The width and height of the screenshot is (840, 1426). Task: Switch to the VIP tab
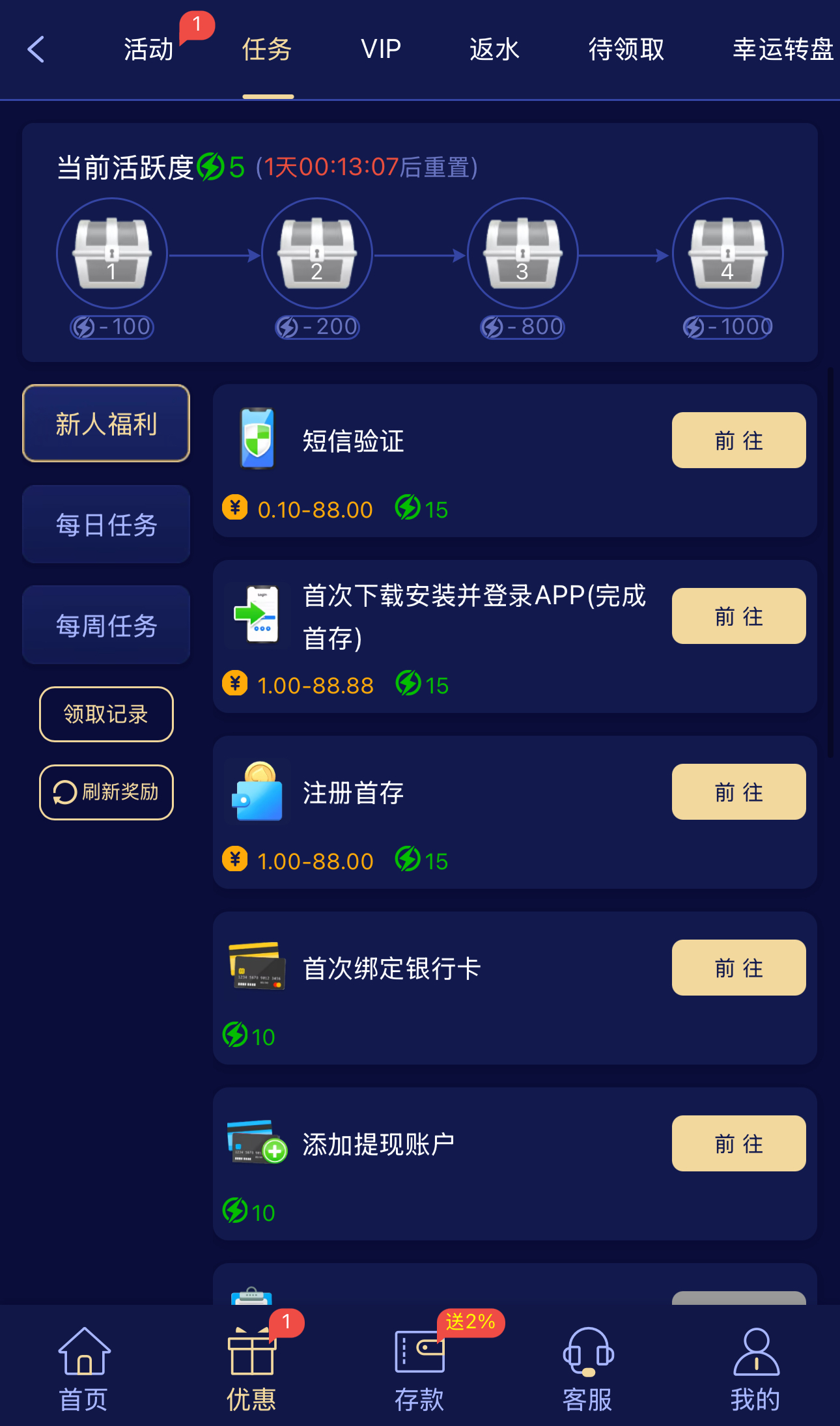click(x=381, y=49)
